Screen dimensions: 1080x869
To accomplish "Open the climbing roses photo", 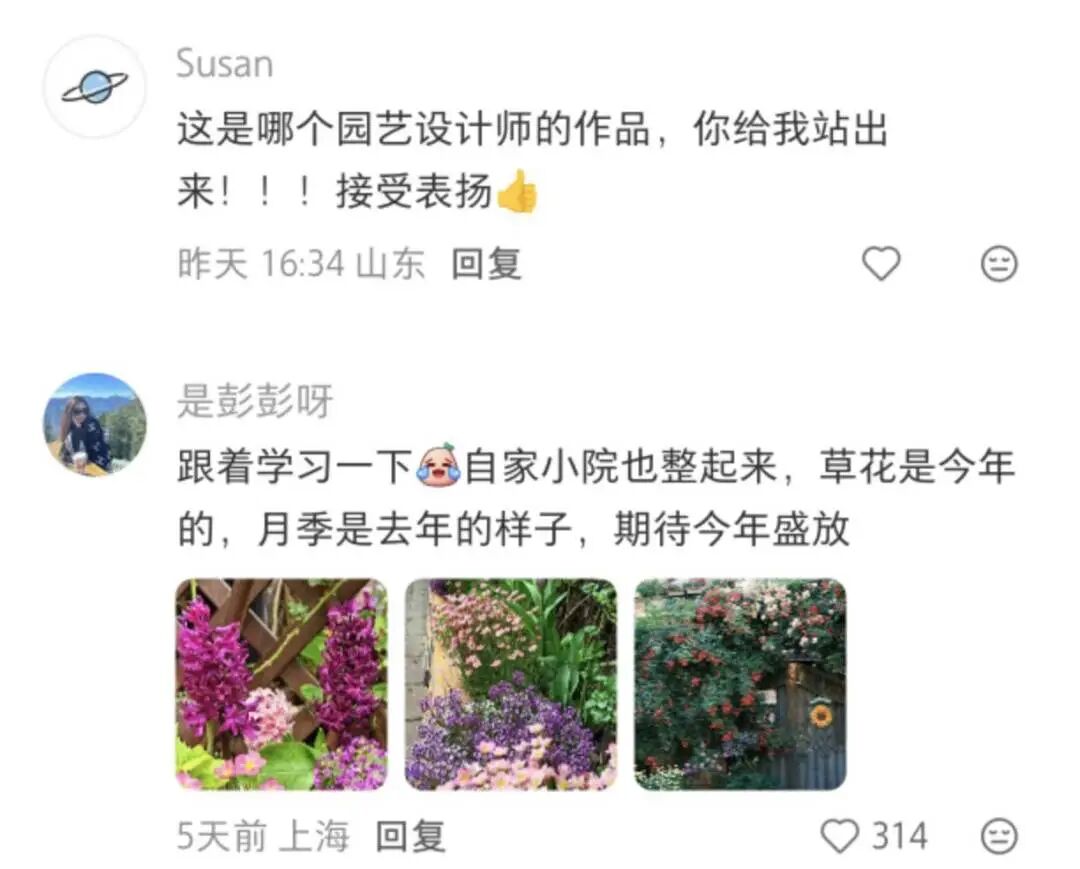I will [740, 684].
